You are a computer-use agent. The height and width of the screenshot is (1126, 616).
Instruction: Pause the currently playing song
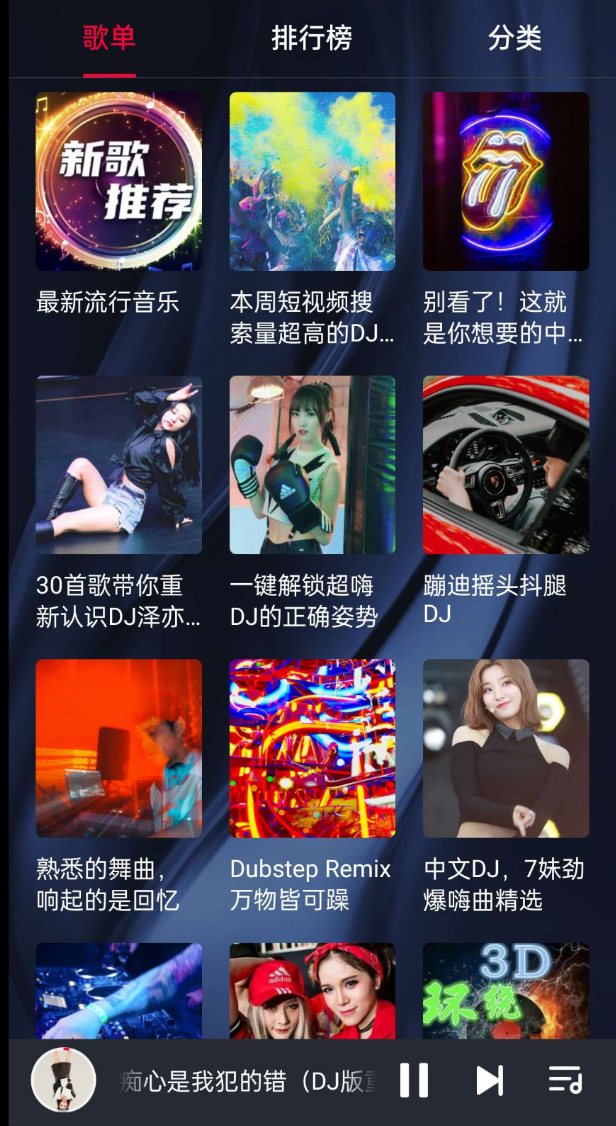point(414,1080)
